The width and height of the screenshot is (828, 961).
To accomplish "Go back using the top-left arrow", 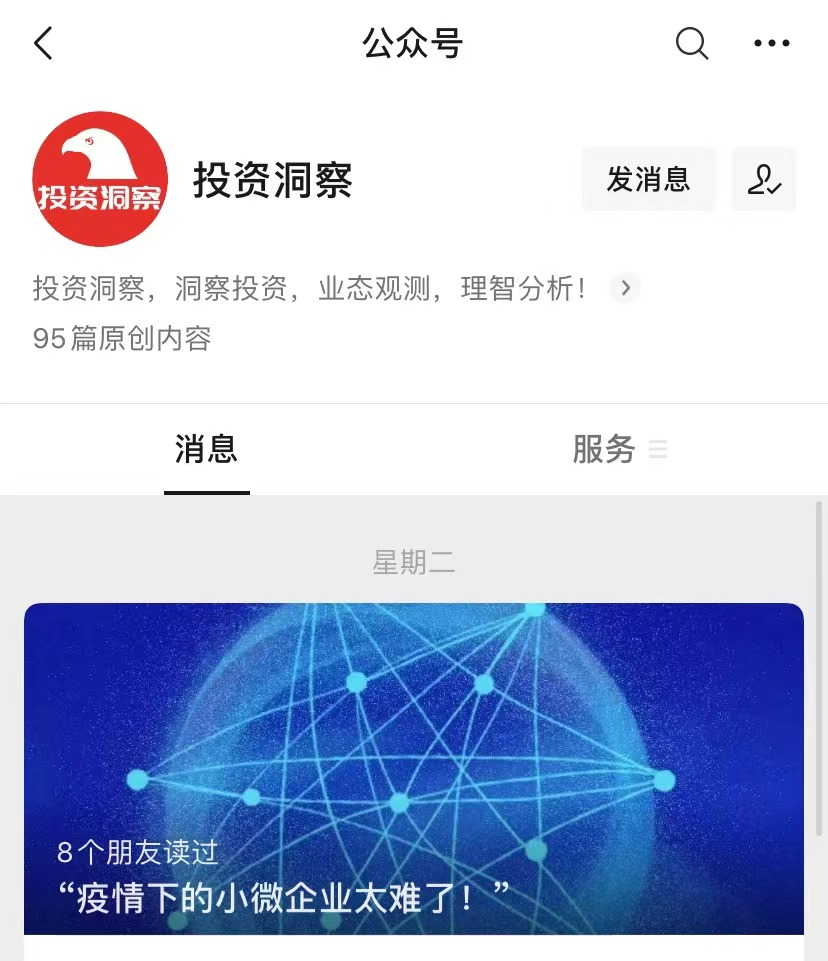I will tap(43, 44).
